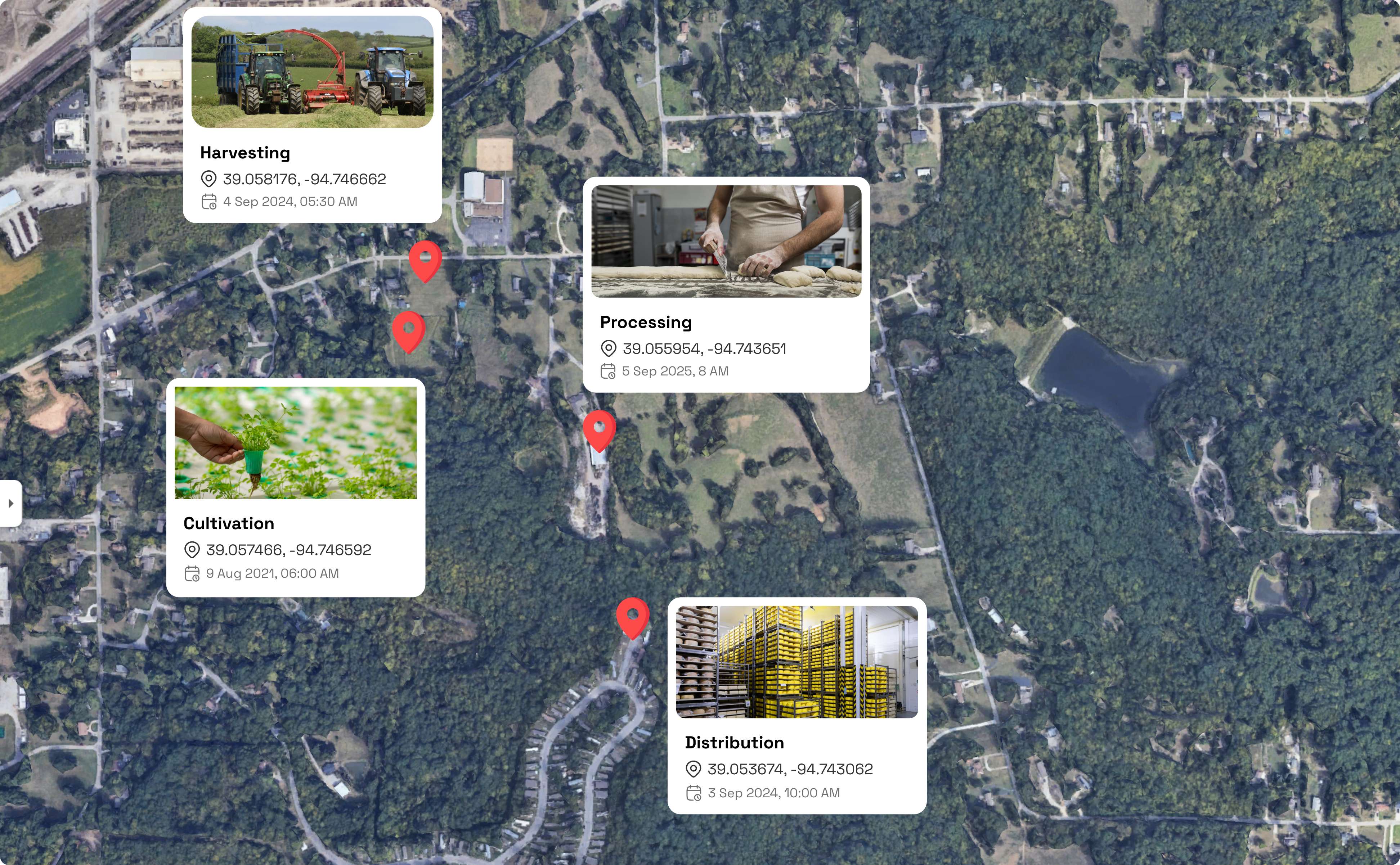The height and width of the screenshot is (865, 1400).
Task: Select the map pin below the Processing card
Action: point(599,429)
